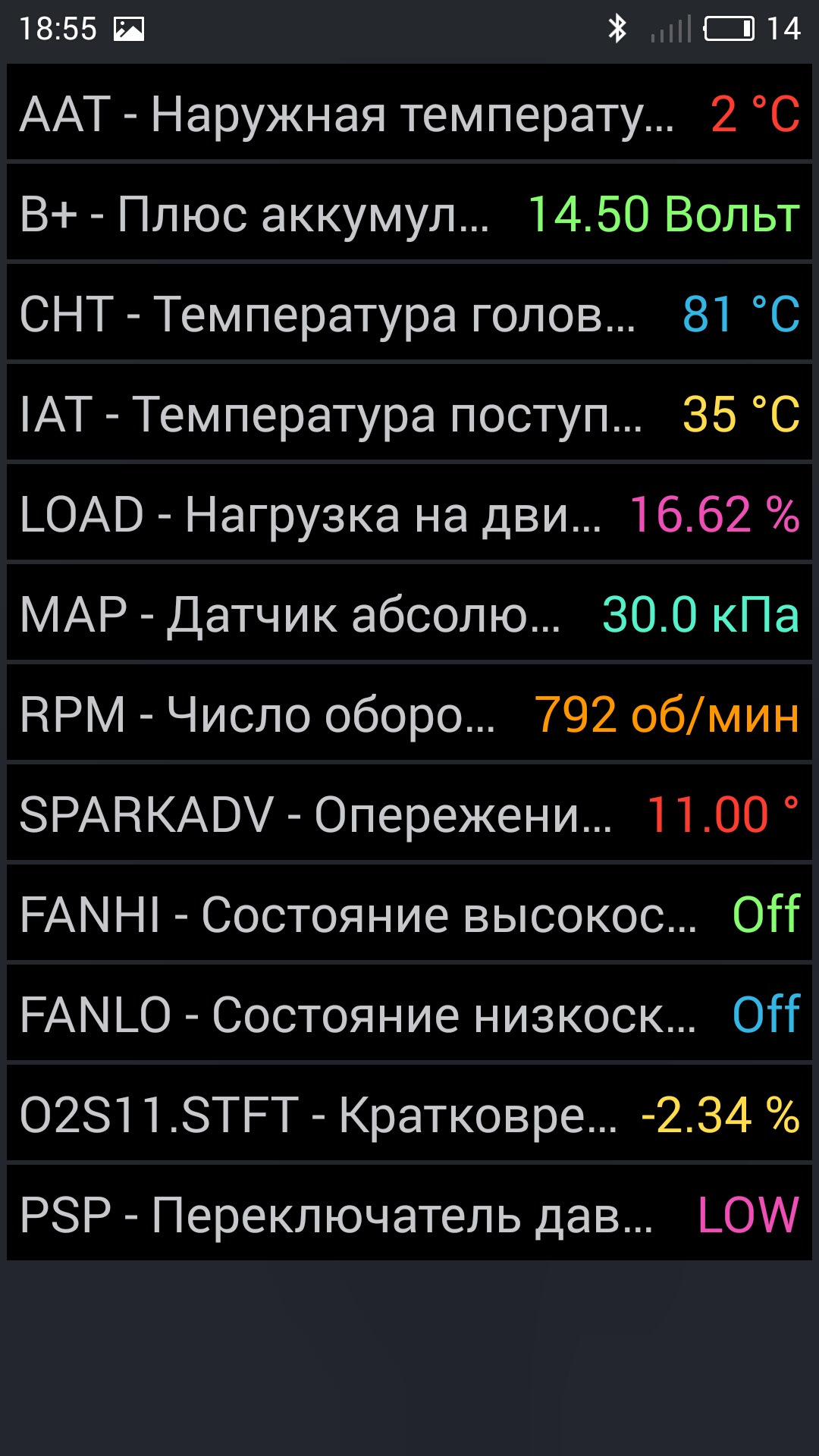This screenshot has width=819, height=1456.
Task: Select the SPARKADV ignition advance row
Action: 409,814
